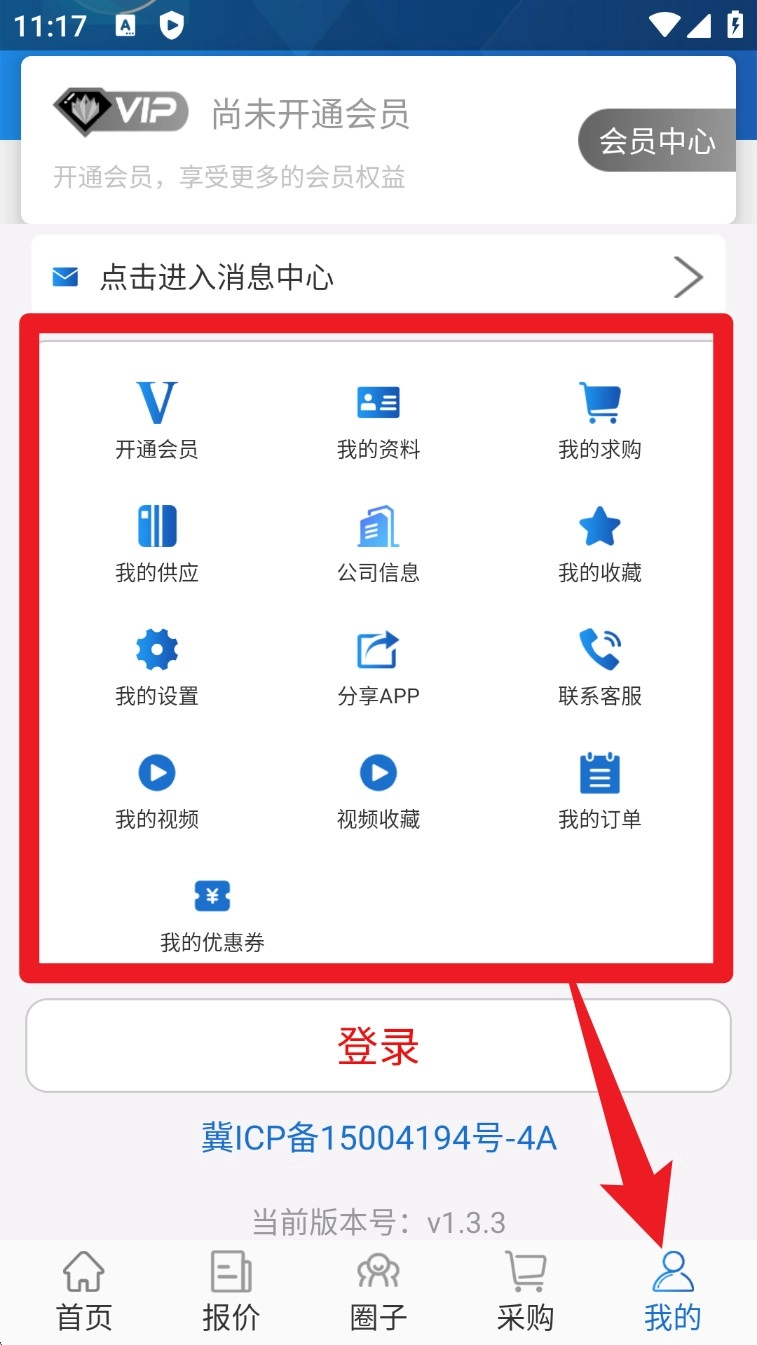View 我的供应 entry
The width and height of the screenshot is (757, 1345).
coord(157,542)
